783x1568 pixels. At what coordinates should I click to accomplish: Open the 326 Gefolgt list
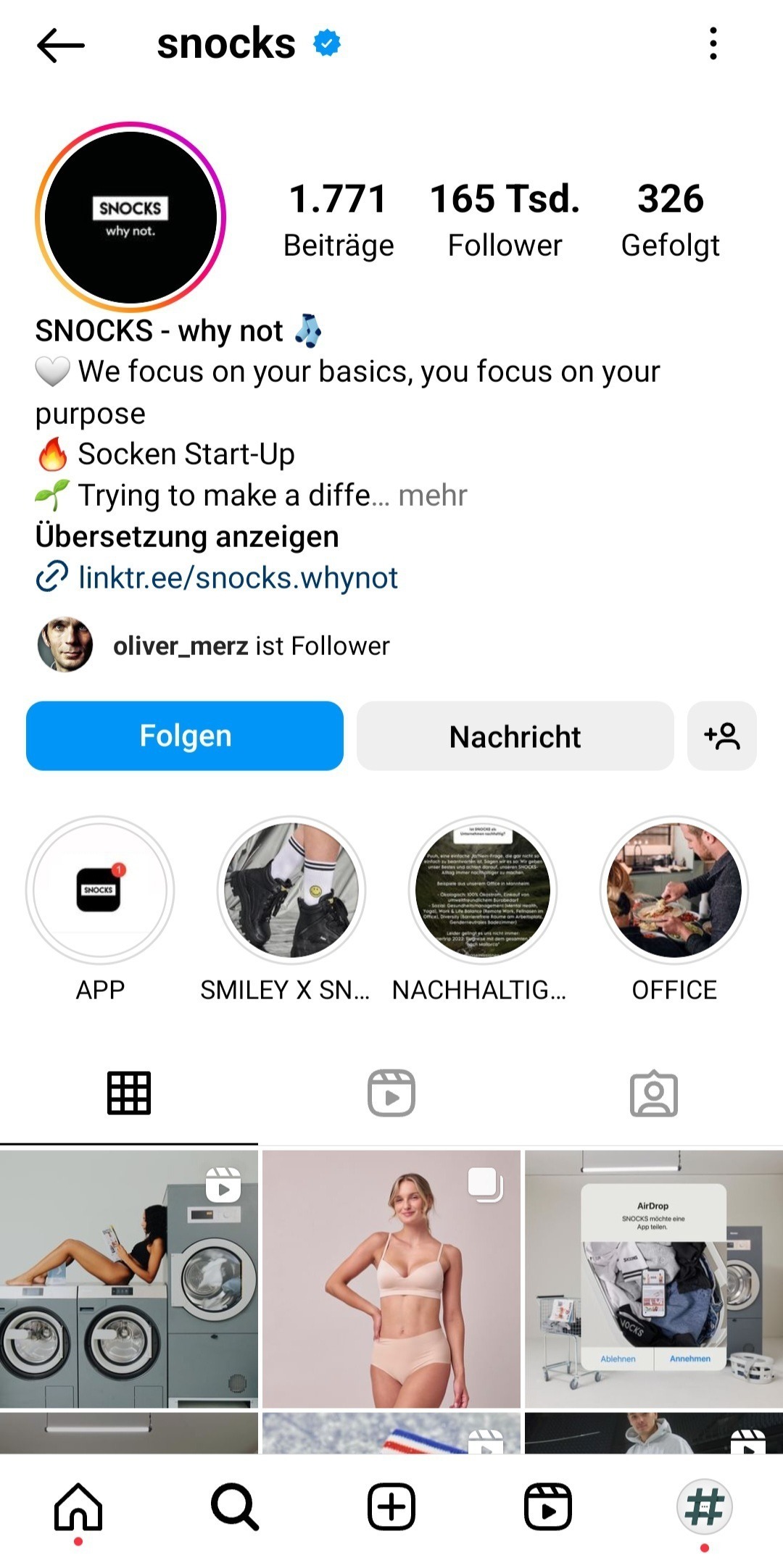670,219
